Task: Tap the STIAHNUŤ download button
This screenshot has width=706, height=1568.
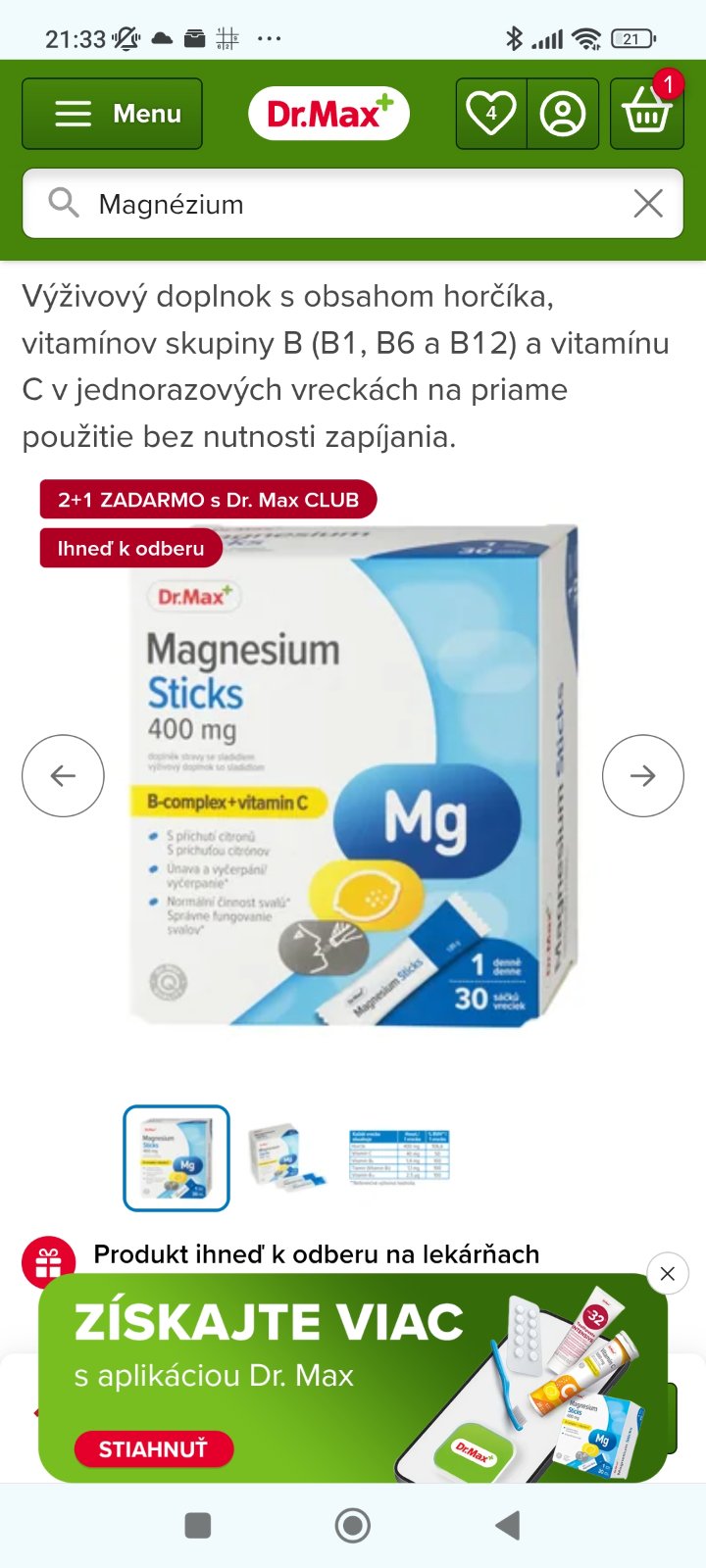Action: (154, 1448)
